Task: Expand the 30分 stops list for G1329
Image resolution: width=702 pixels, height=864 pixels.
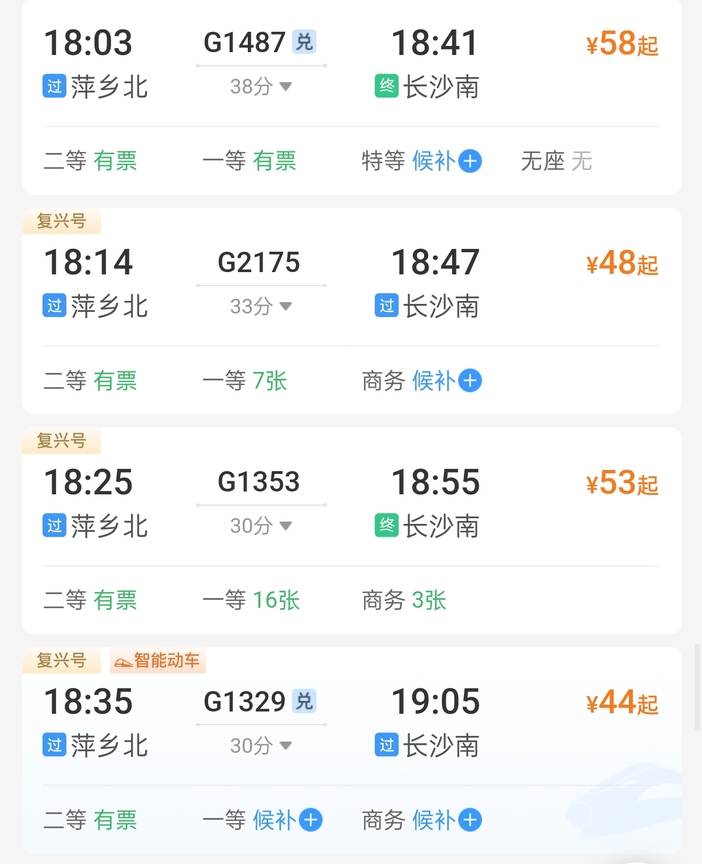Action: pyautogui.click(x=261, y=746)
